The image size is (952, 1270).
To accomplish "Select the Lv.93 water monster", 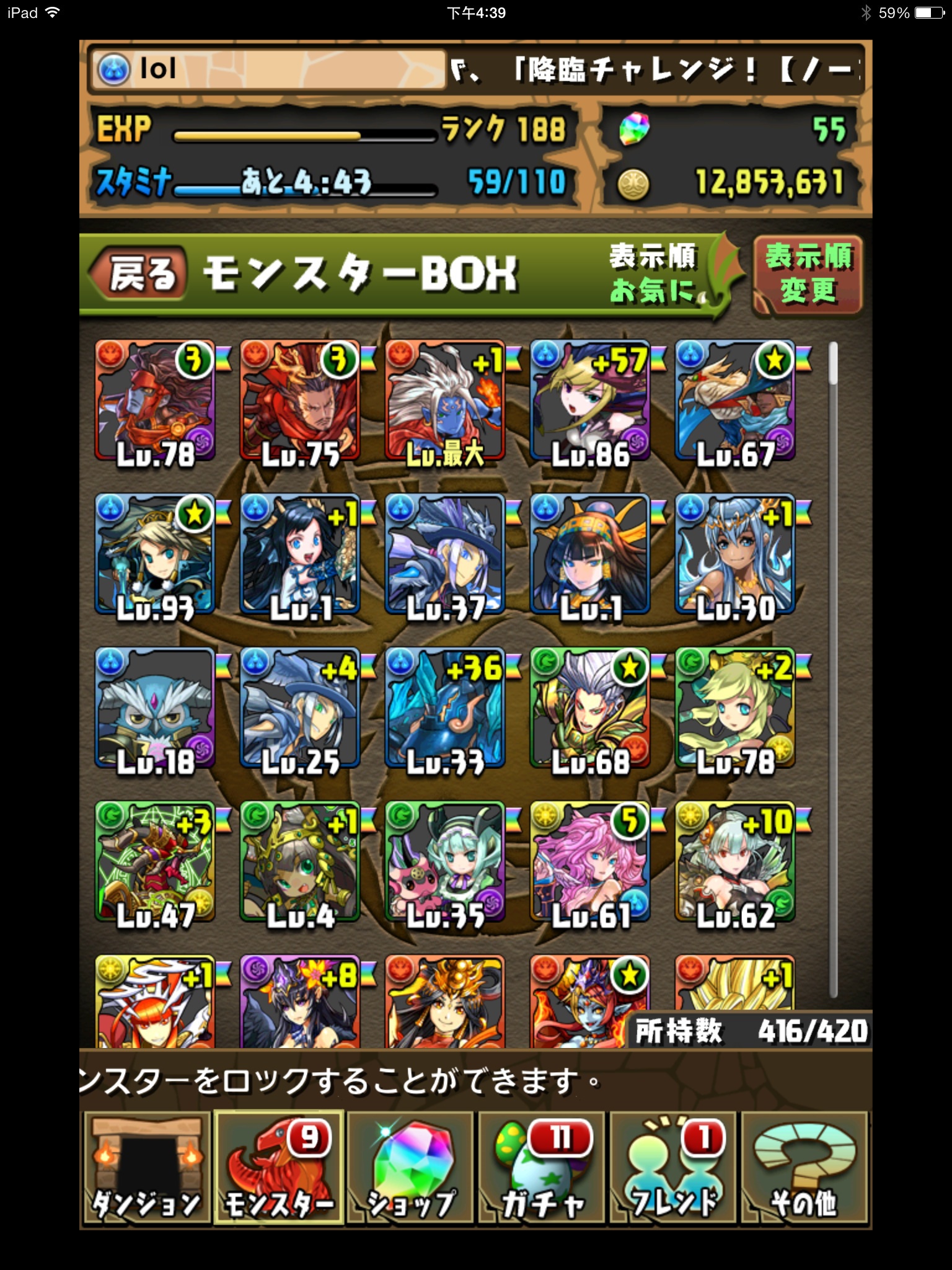I will [155, 555].
